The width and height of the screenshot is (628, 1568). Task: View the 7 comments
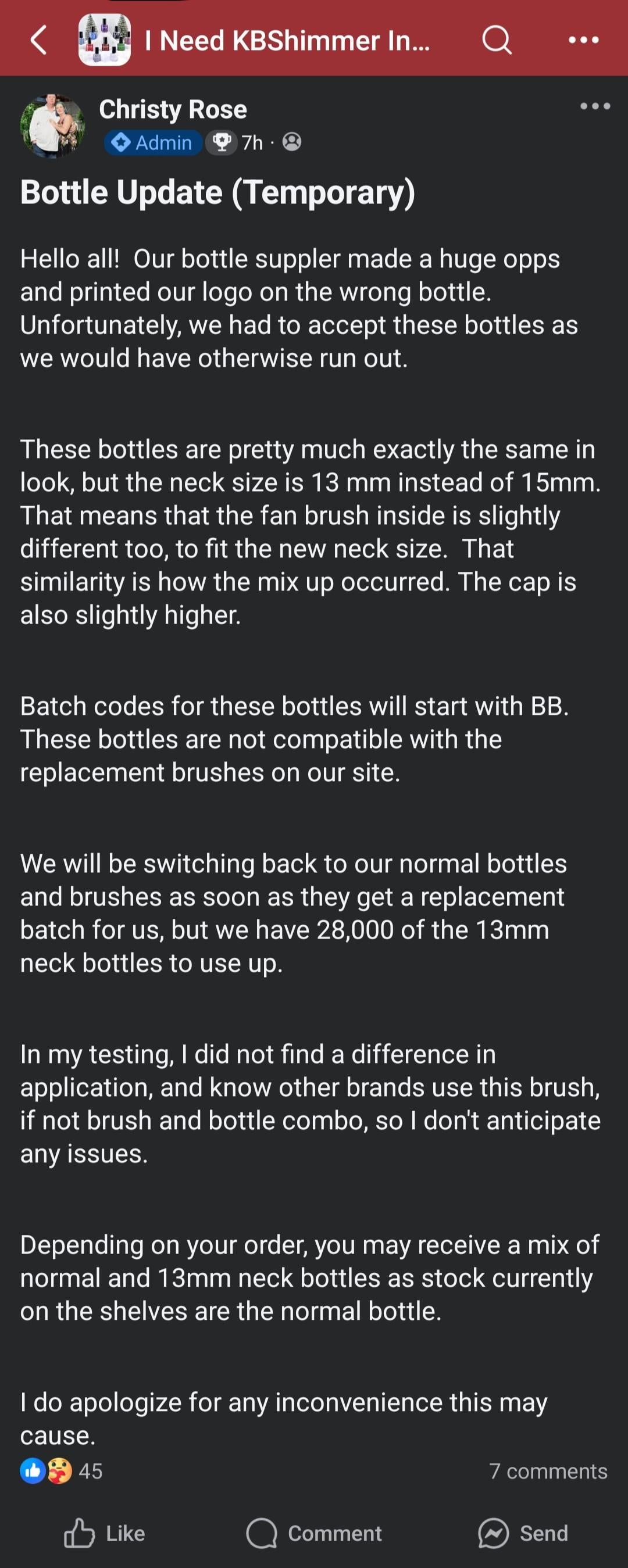(548, 1470)
